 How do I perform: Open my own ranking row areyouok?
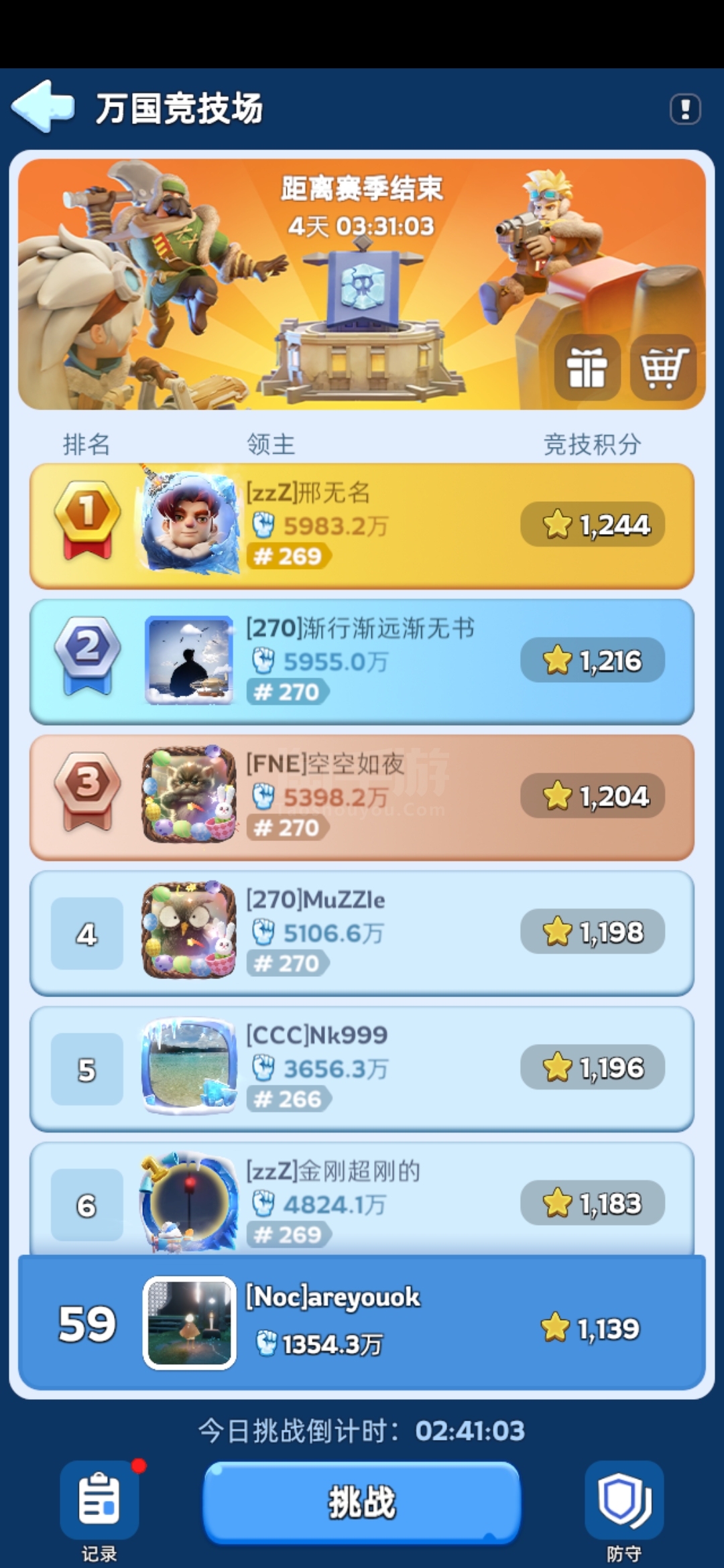(x=362, y=1322)
